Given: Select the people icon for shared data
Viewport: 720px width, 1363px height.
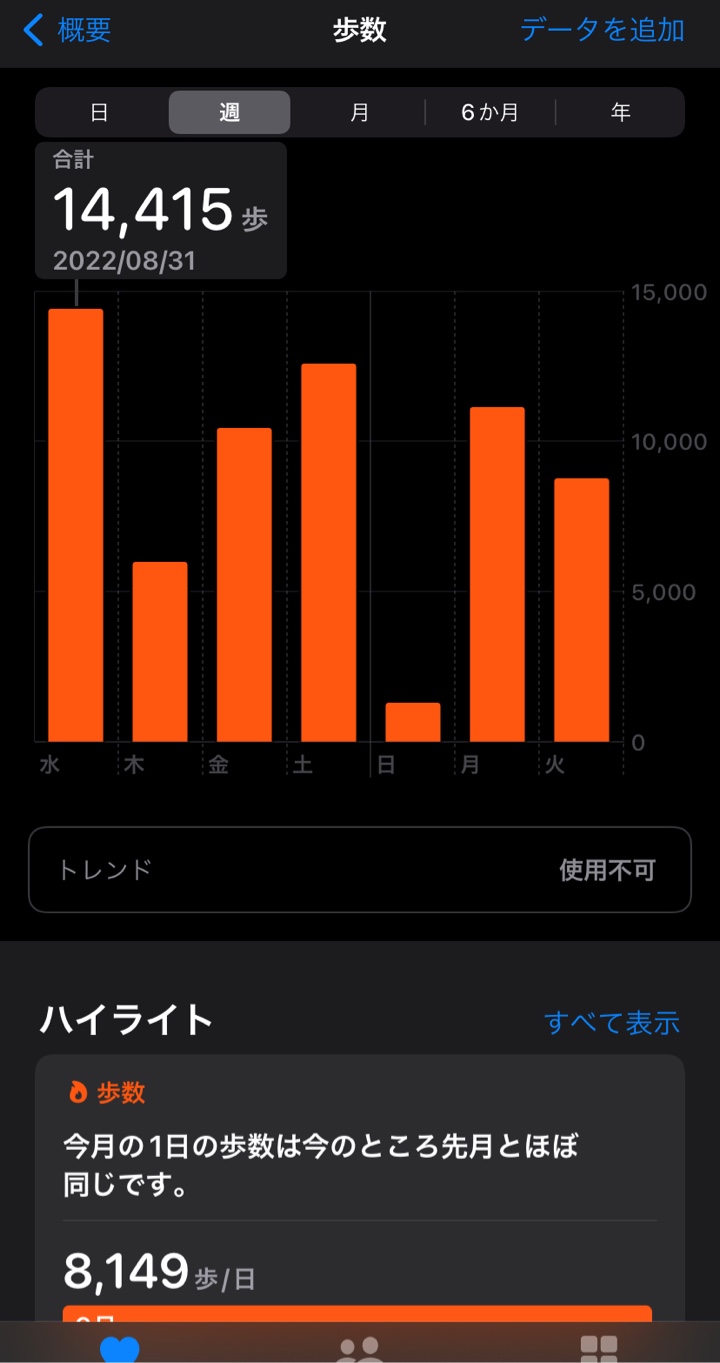Looking at the screenshot, I should coord(360,1347).
